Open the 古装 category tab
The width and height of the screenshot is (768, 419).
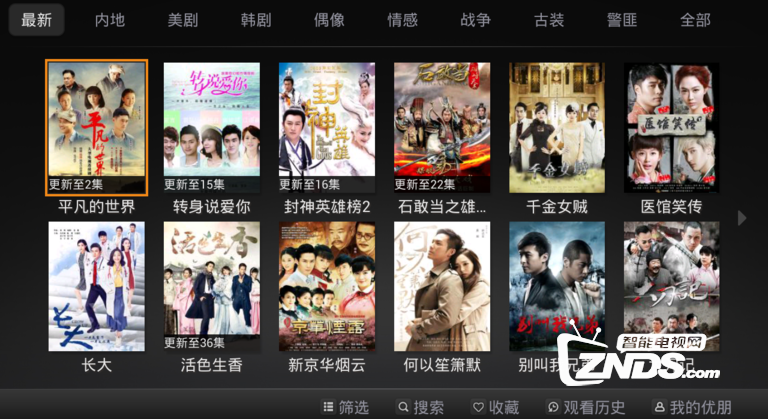(549, 20)
